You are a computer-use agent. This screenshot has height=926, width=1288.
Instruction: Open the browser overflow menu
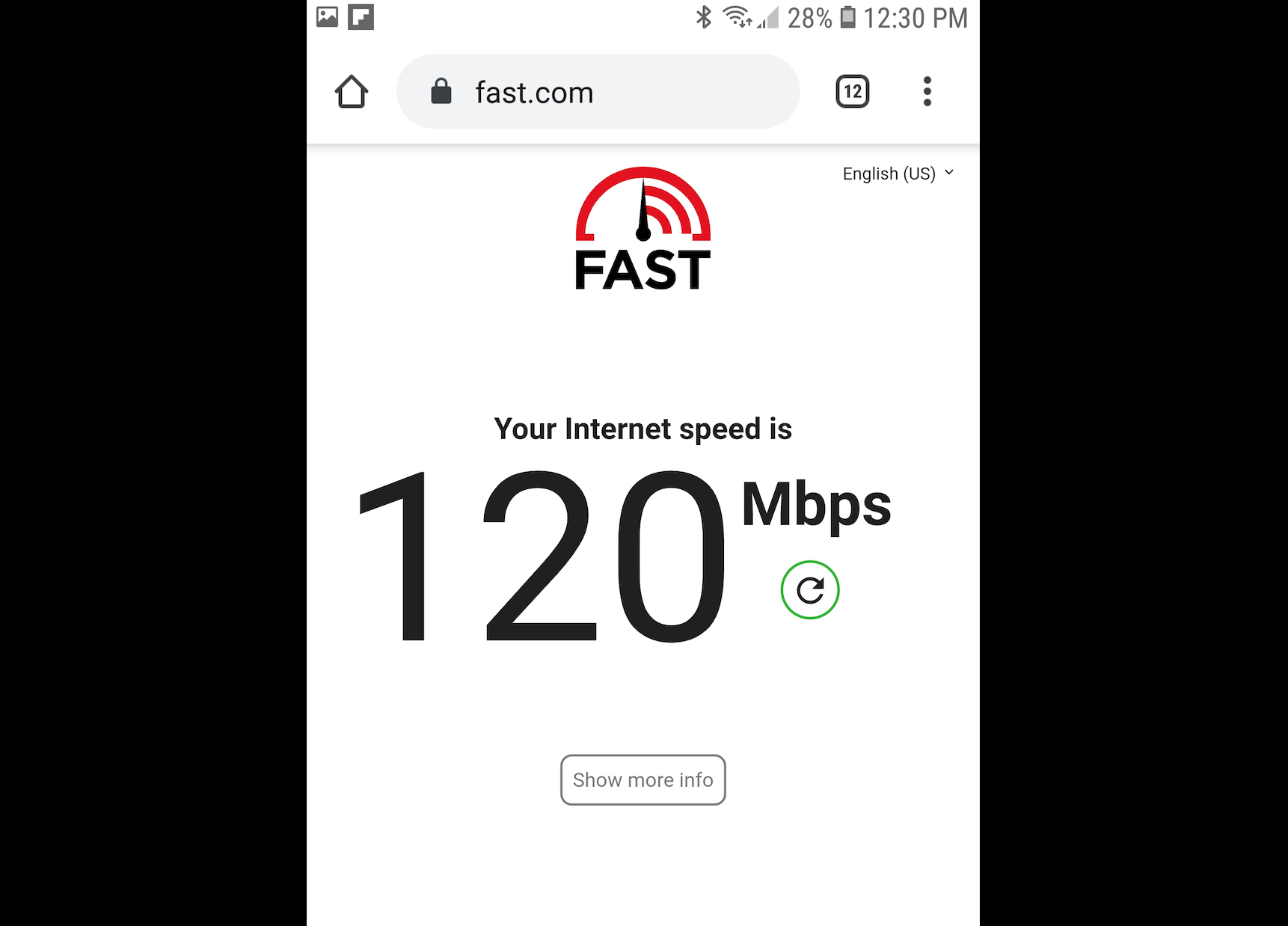pyautogui.click(x=927, y=92)
